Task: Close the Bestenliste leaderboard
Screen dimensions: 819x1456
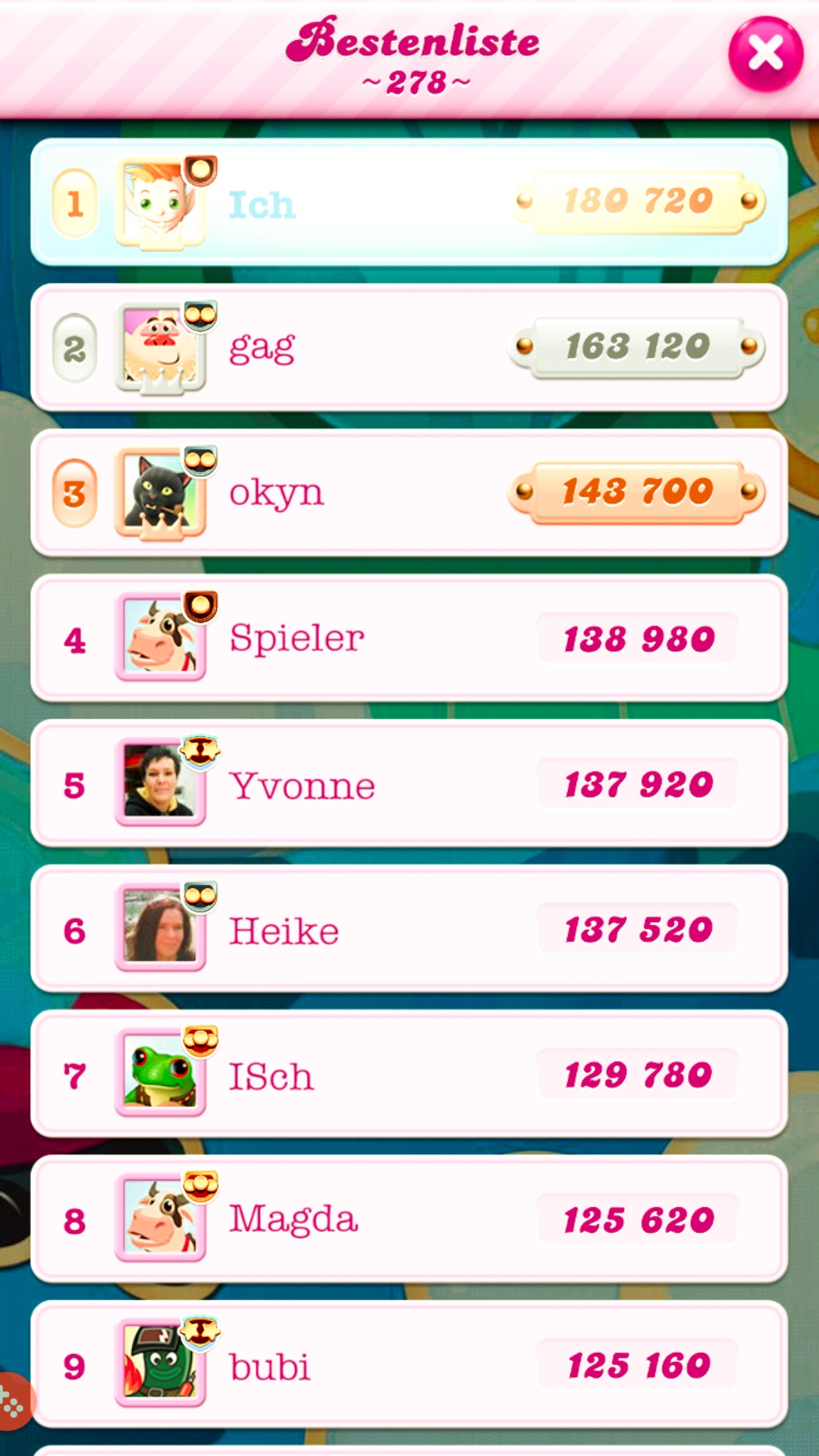Action: (x=764, y=55)
